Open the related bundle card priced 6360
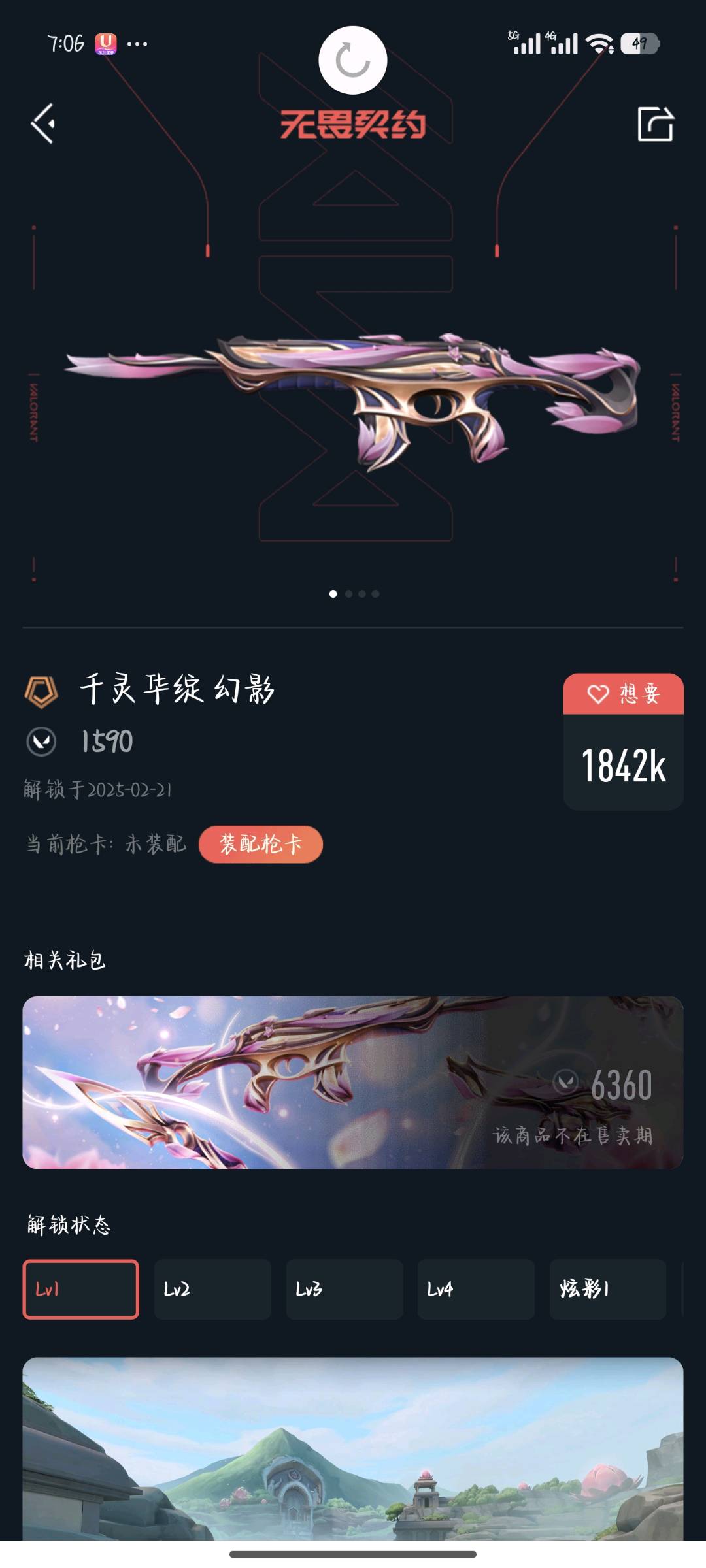The height and width of the screenshot is (1568, 706). (x=353, y=1083)
